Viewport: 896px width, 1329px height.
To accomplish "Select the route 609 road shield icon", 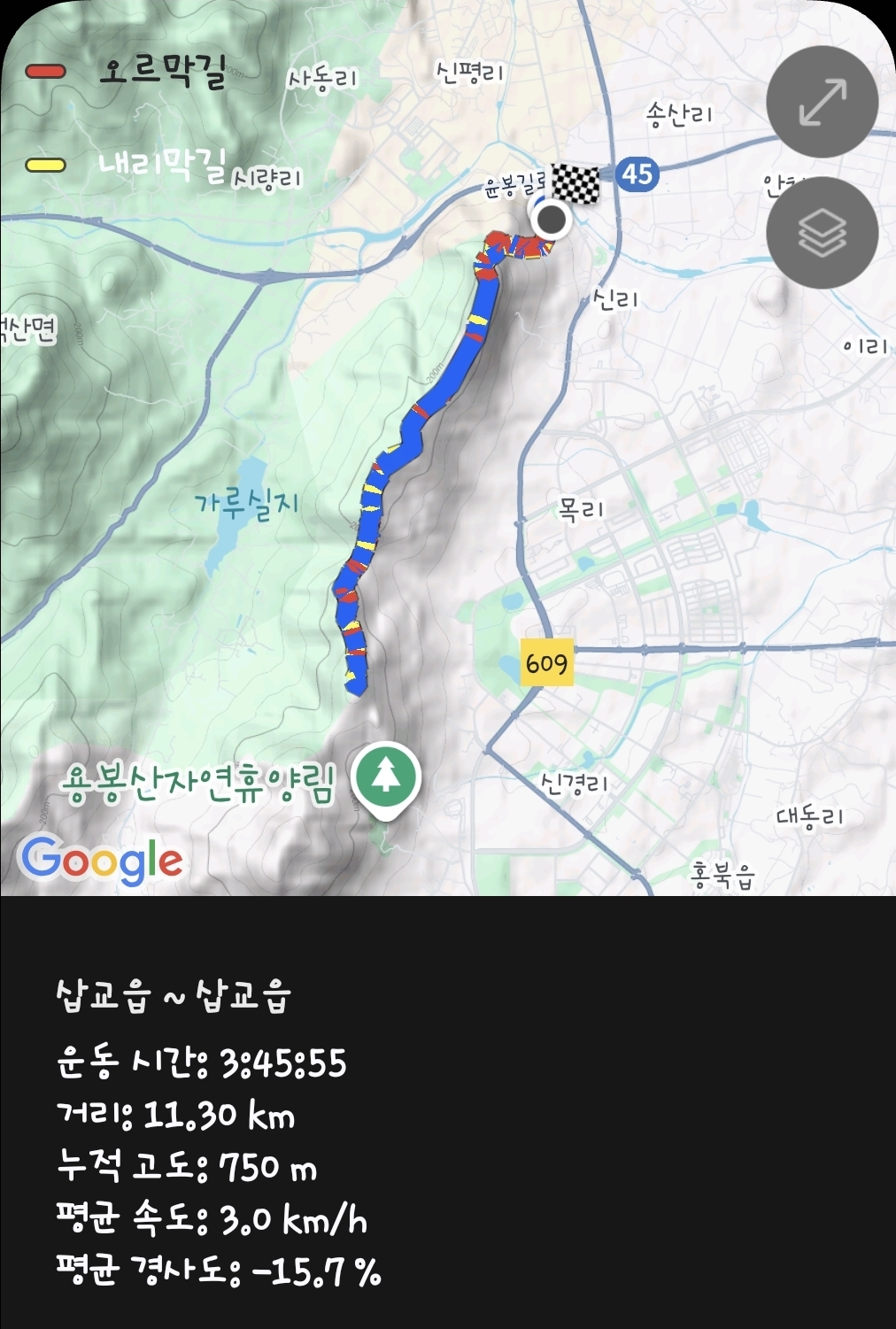I will coord(546,660).
